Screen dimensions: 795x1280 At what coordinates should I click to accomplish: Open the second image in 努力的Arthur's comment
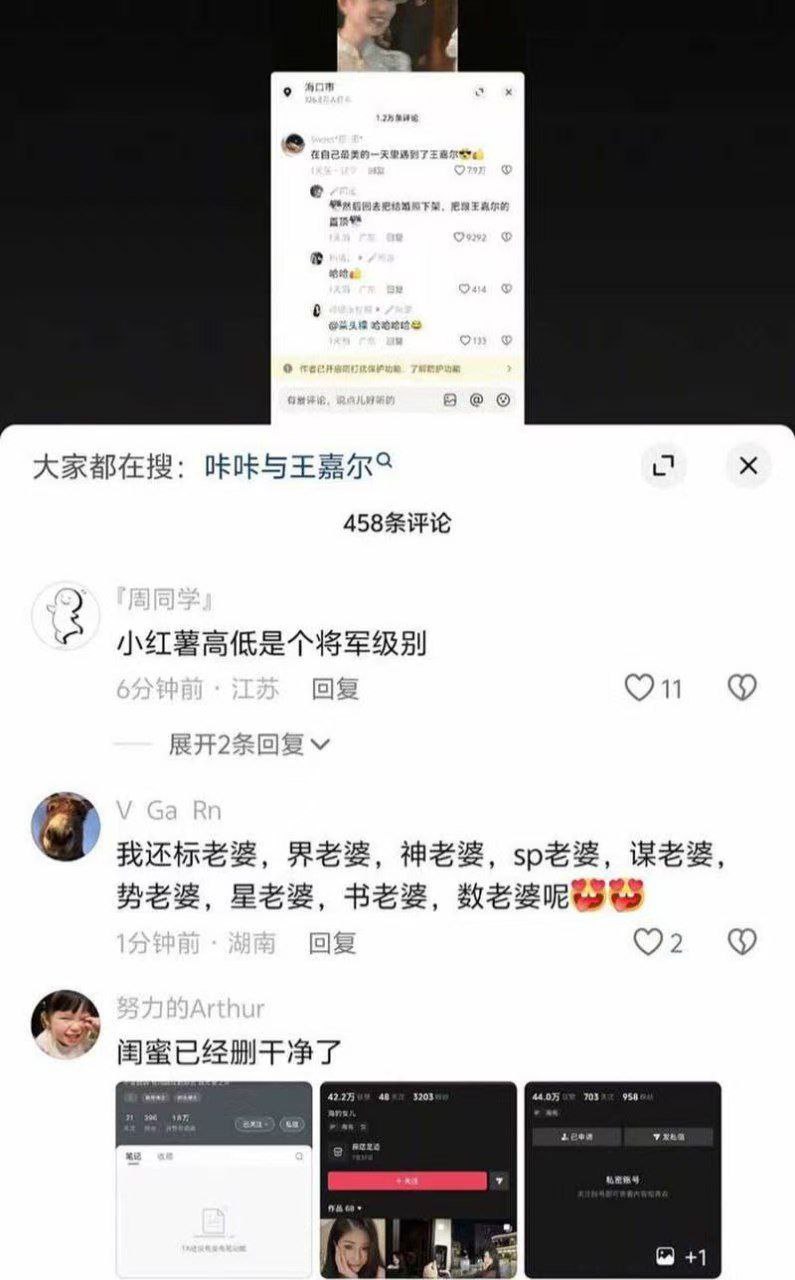[x=418, y=1179]
